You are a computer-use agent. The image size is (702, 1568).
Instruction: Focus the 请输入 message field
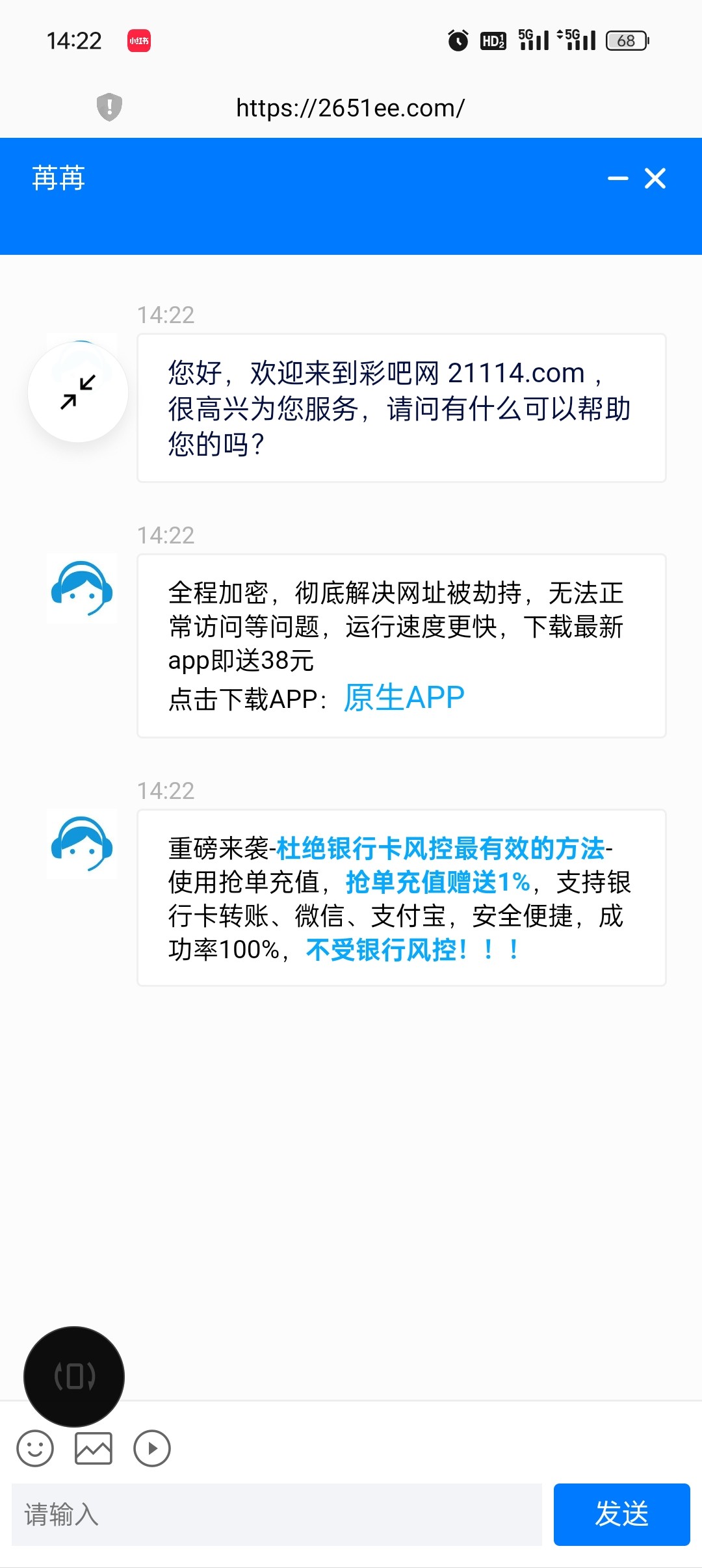[277, 1515]
